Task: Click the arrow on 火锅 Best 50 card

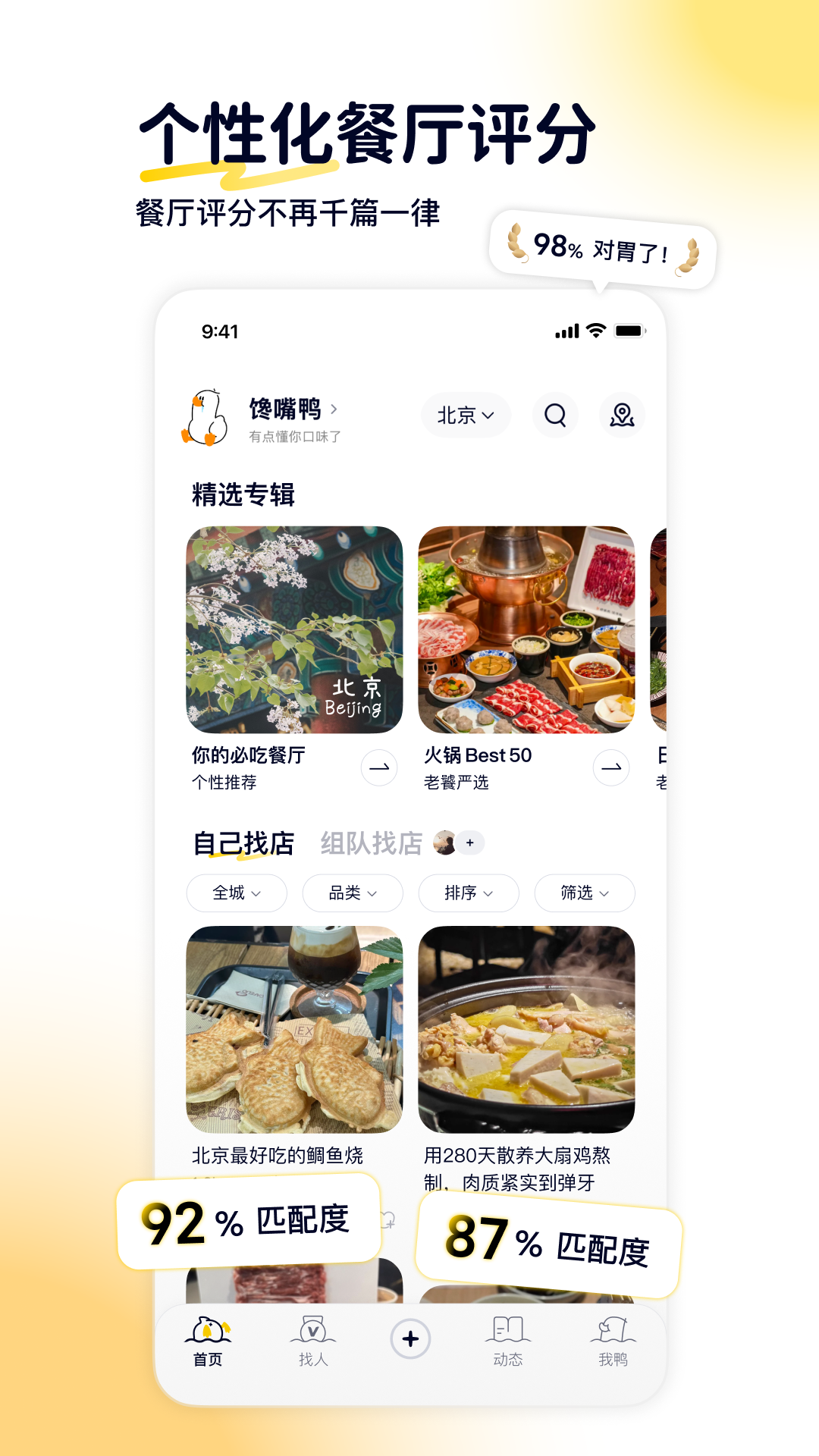Action: pos(610,768)
